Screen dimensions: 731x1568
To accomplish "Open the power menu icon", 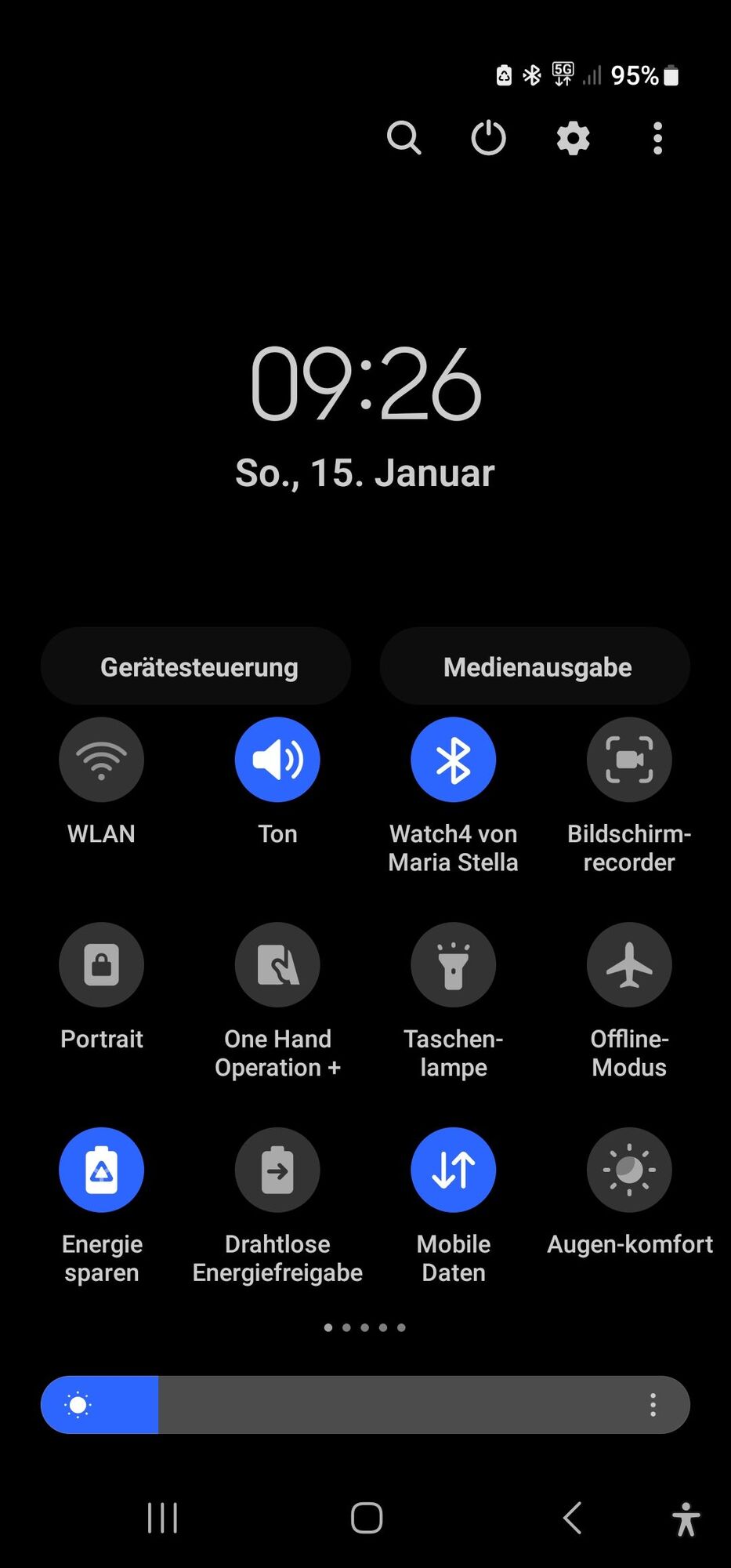I will coord(488,139).
